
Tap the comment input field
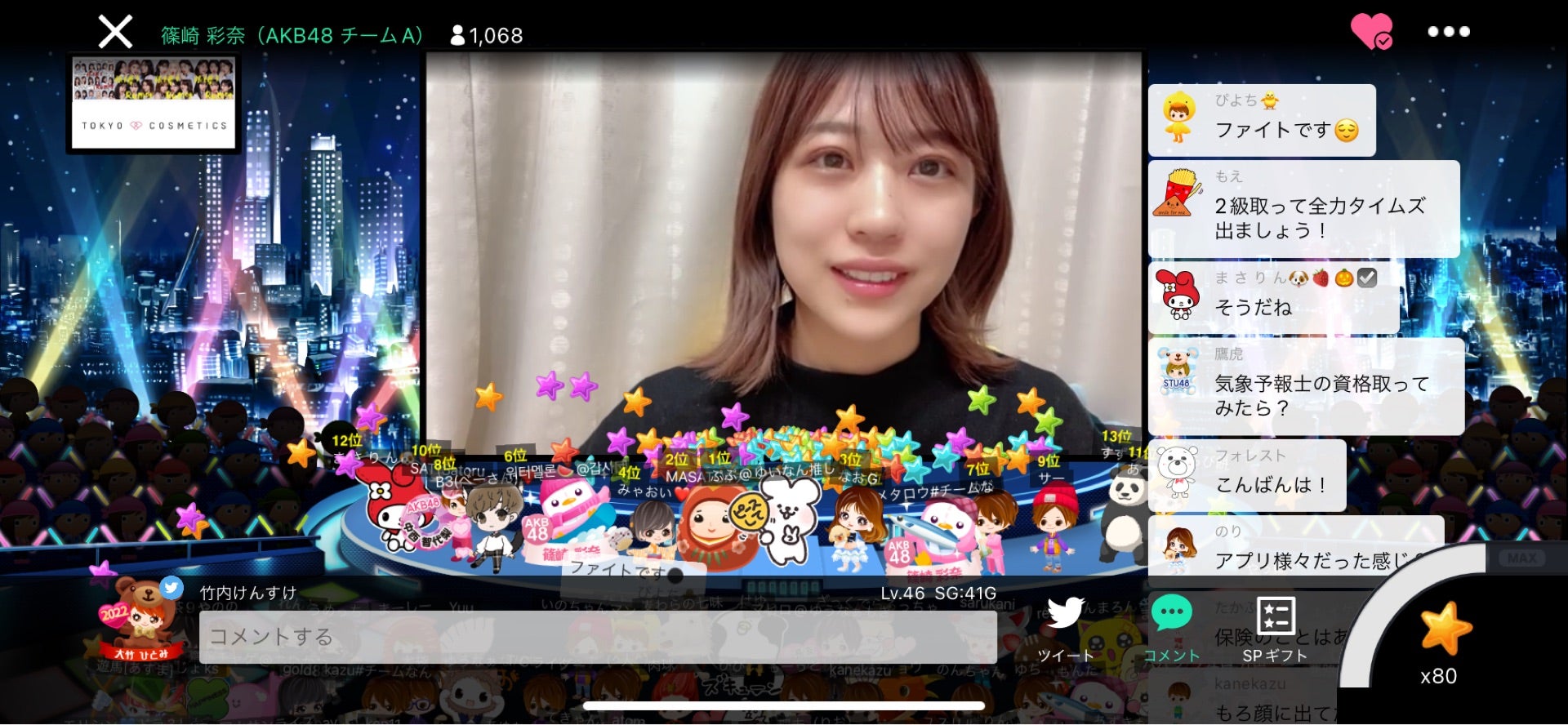pyautogui.click(x=597, y=637)
